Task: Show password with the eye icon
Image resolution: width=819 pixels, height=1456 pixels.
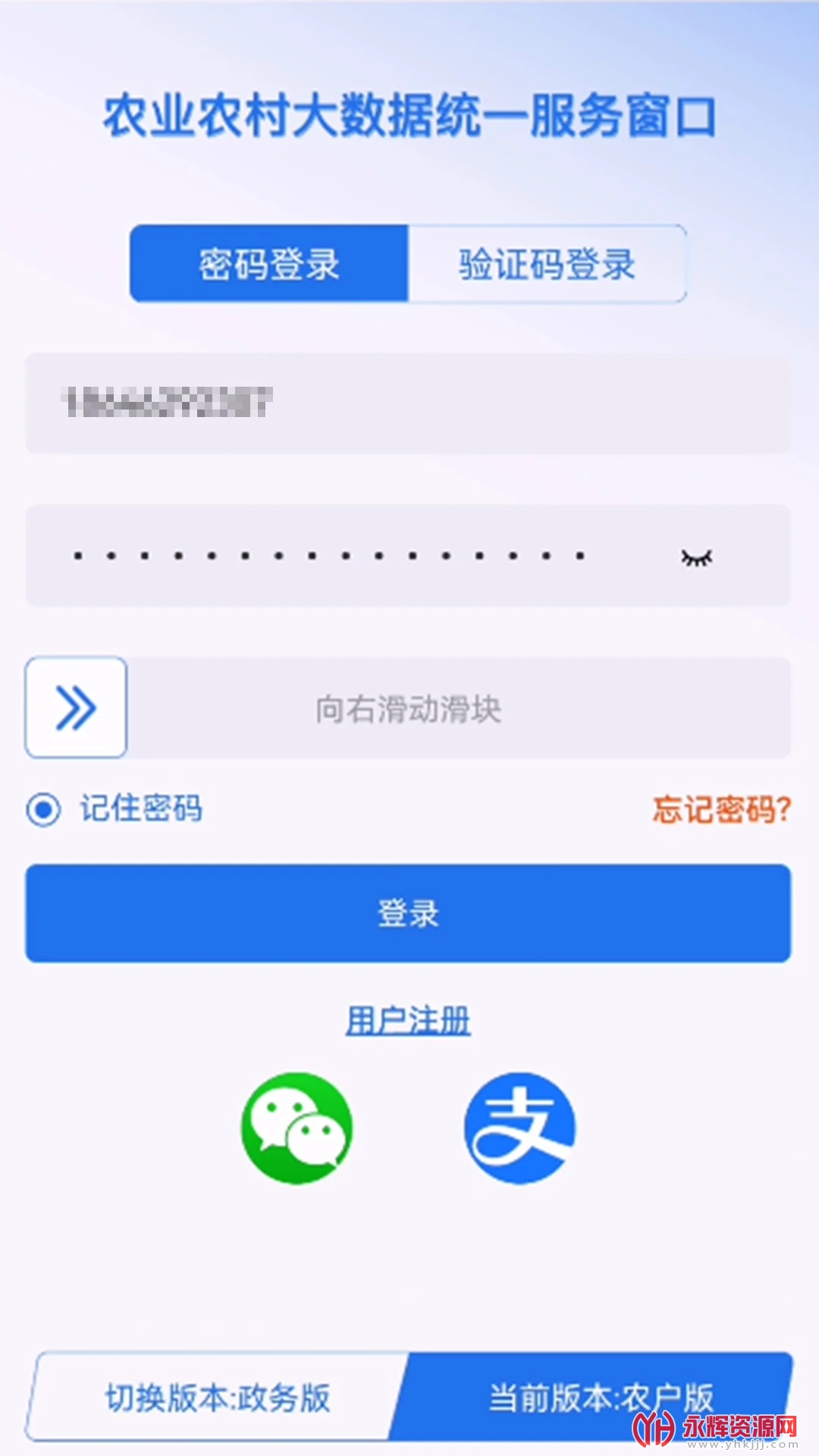Action: (x=696, y=557)
